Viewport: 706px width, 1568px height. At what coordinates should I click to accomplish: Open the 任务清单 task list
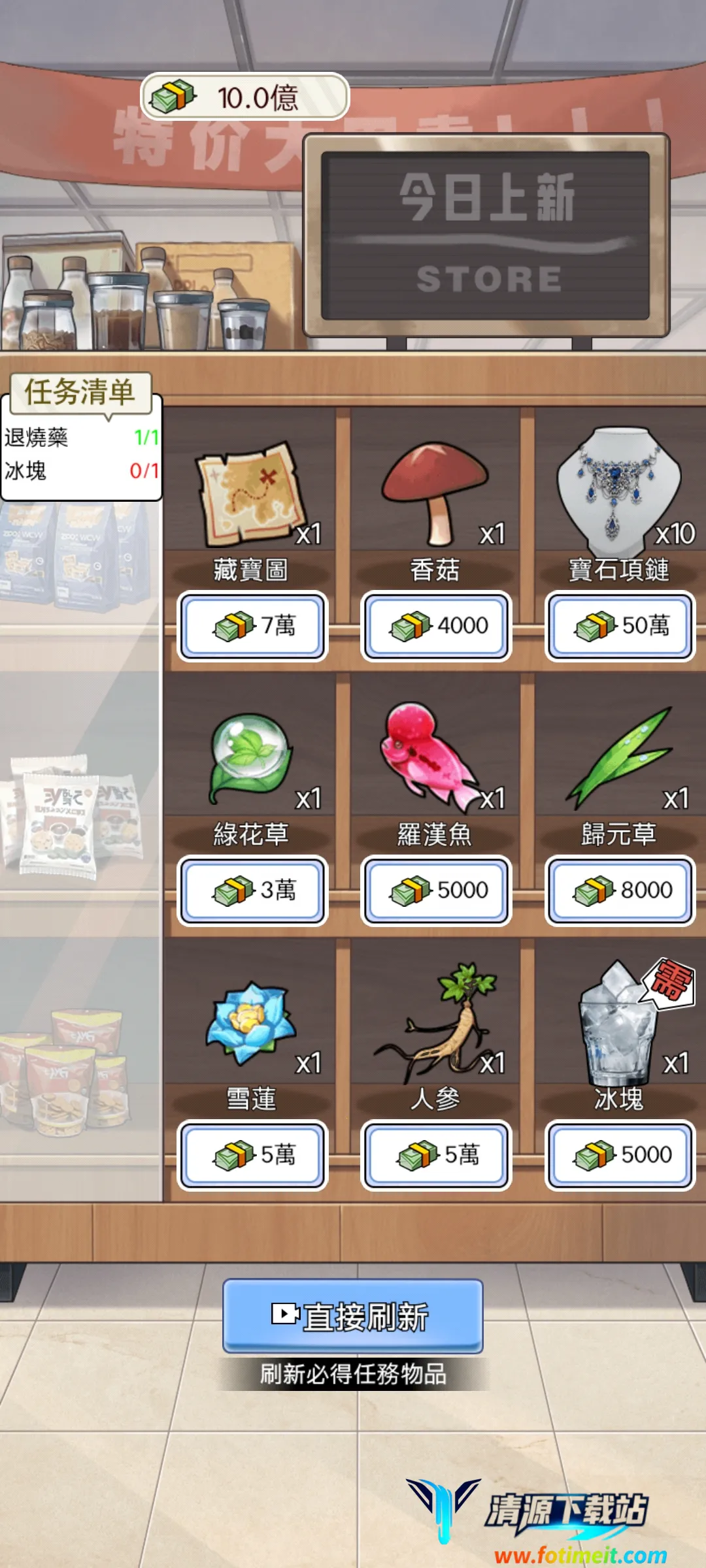click(x=80, y=393)
